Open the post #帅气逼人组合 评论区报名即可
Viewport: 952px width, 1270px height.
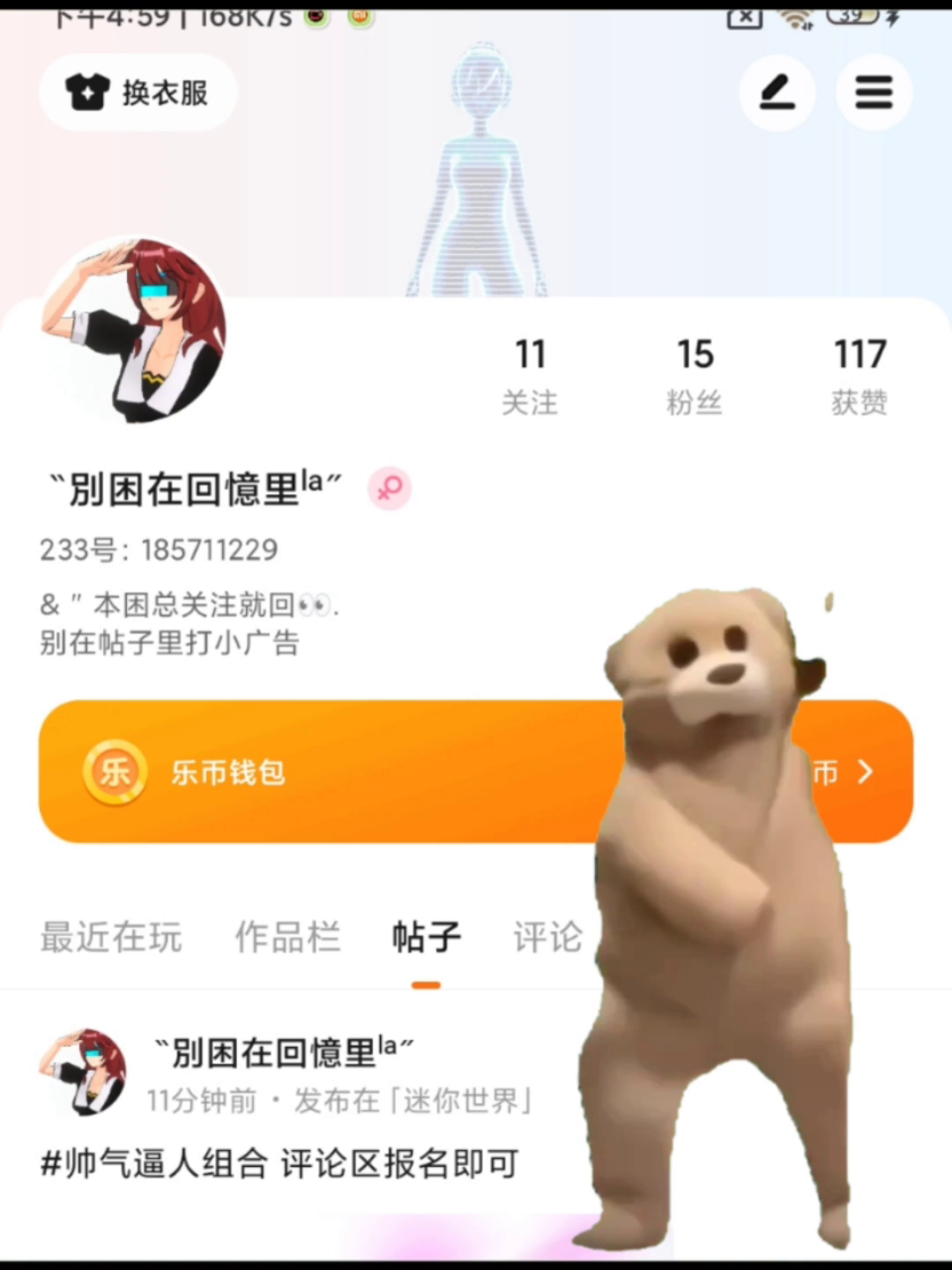pos(280,1164)
